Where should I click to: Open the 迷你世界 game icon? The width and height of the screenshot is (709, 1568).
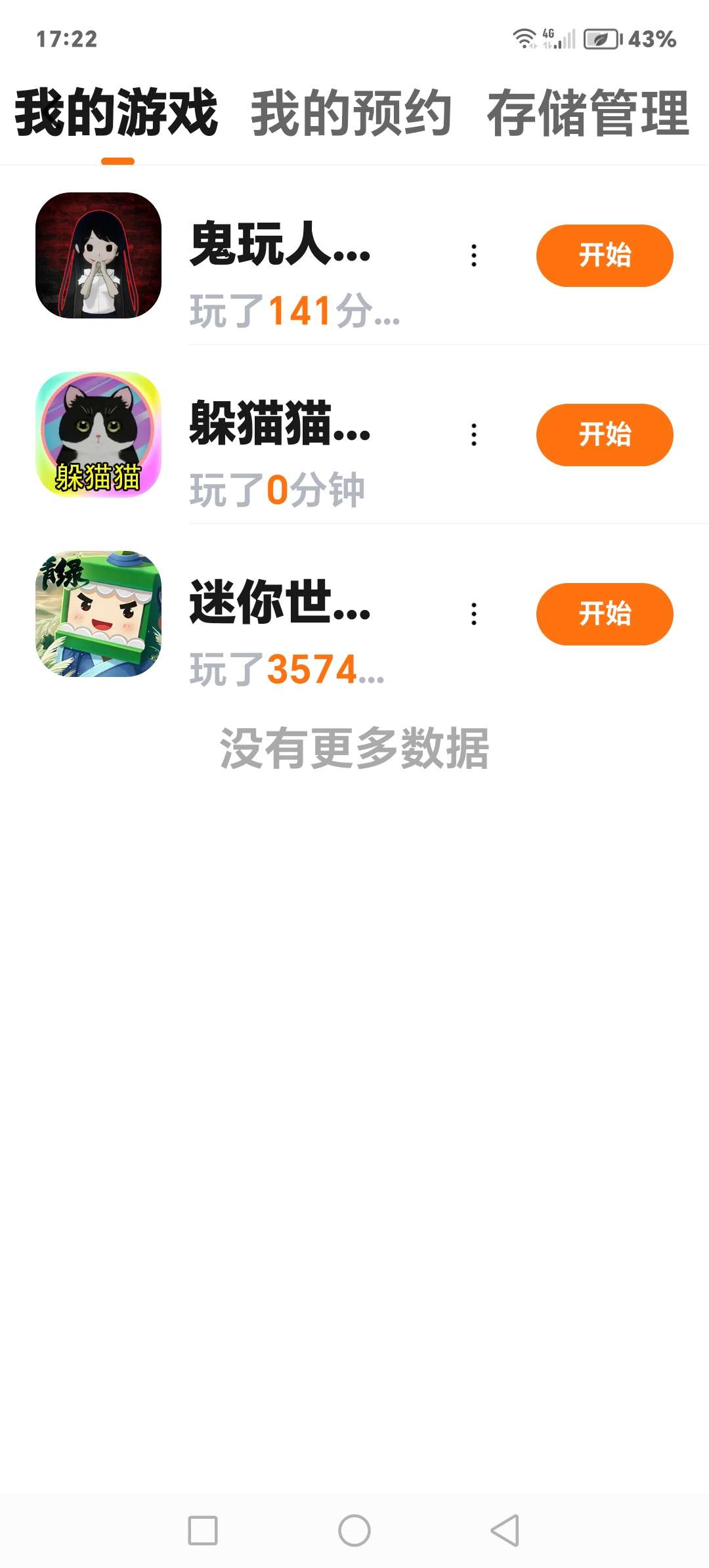(x=98, y=614)
